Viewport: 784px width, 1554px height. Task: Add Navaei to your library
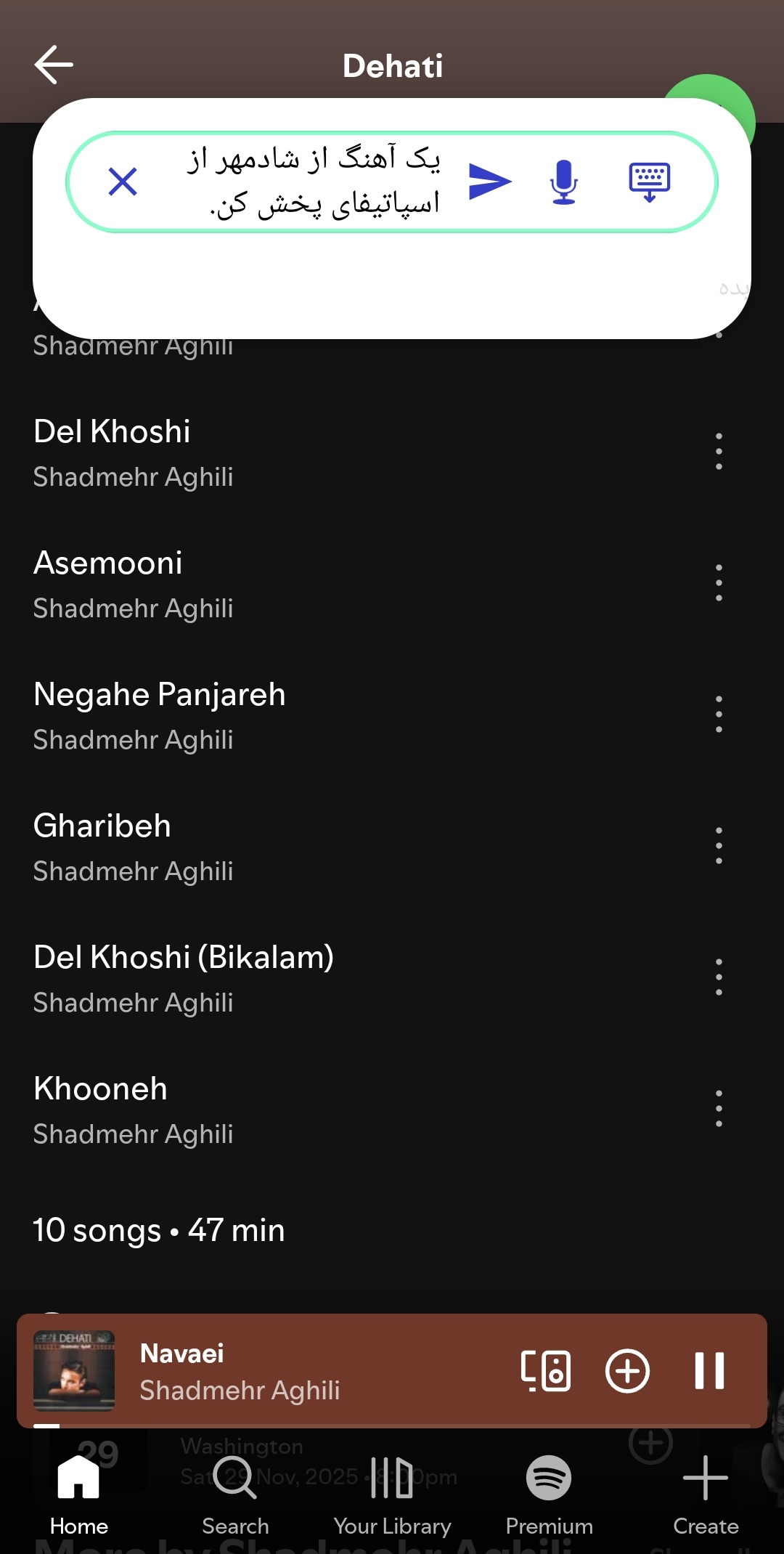(627, 1371)
